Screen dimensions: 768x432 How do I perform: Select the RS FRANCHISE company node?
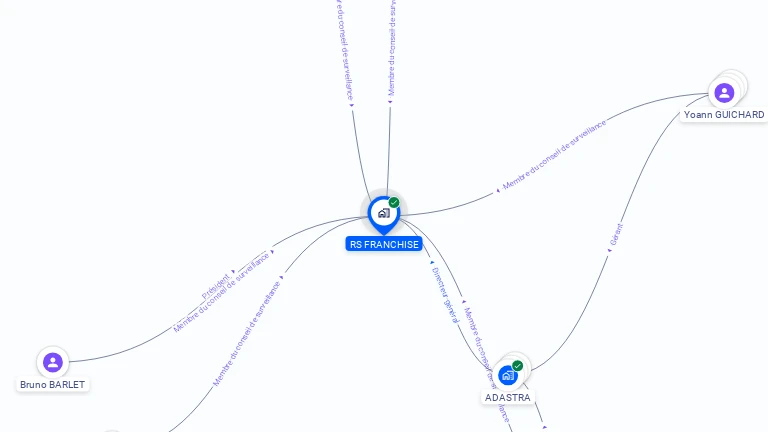pos(383,213)
